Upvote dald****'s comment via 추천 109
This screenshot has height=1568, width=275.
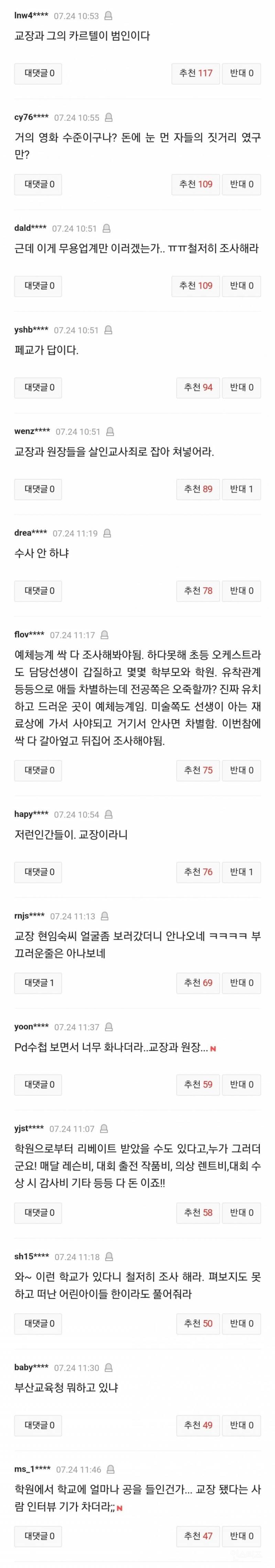(196, 286)
